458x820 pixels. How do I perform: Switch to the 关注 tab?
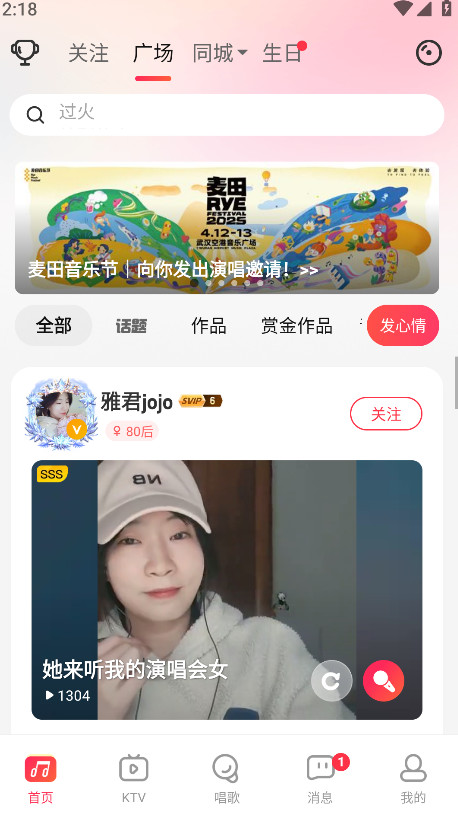(x=88, y=53)
